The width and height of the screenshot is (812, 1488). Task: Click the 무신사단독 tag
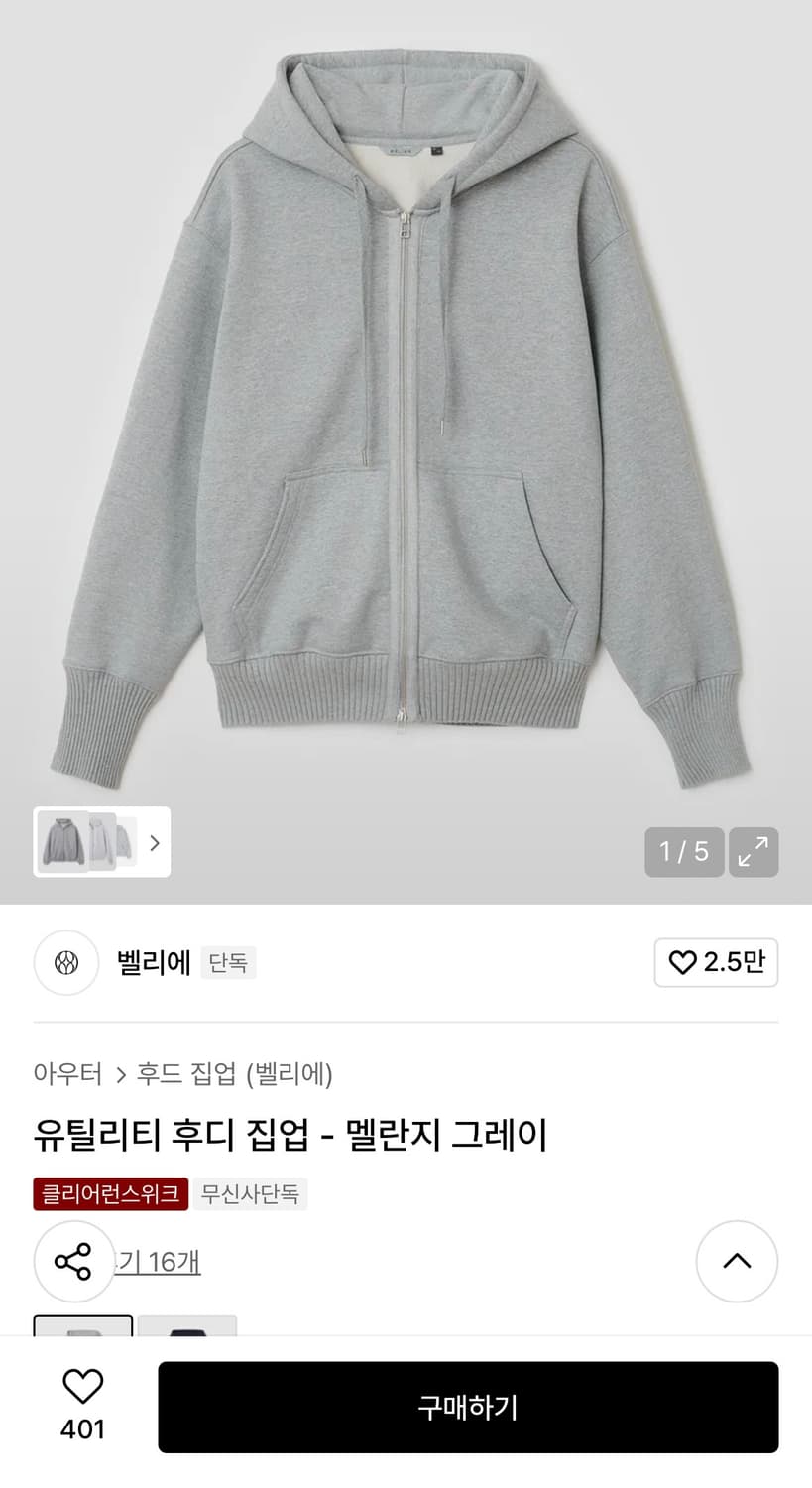click(x=251, y=1194)
